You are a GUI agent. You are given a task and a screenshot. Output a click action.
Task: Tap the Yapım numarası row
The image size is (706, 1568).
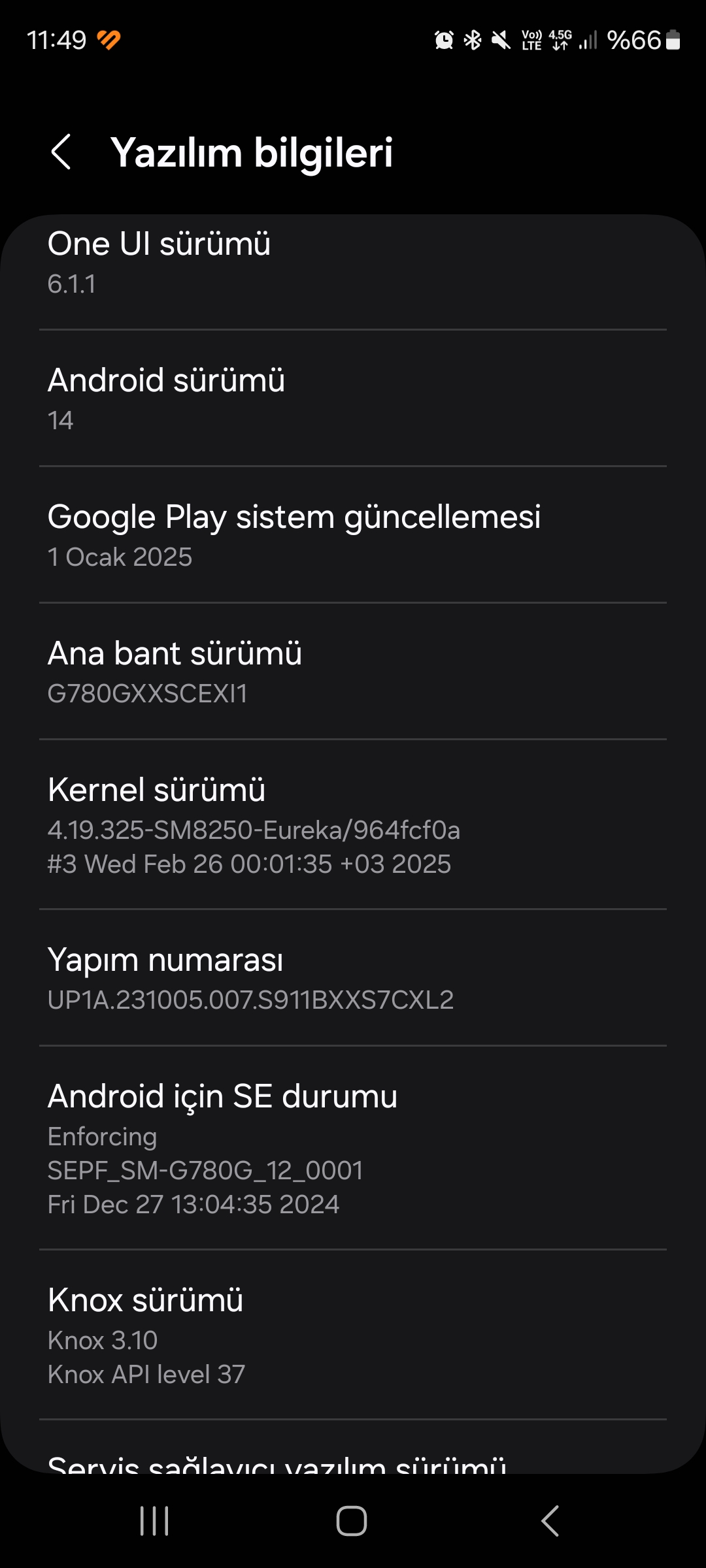tap(353, 978)
